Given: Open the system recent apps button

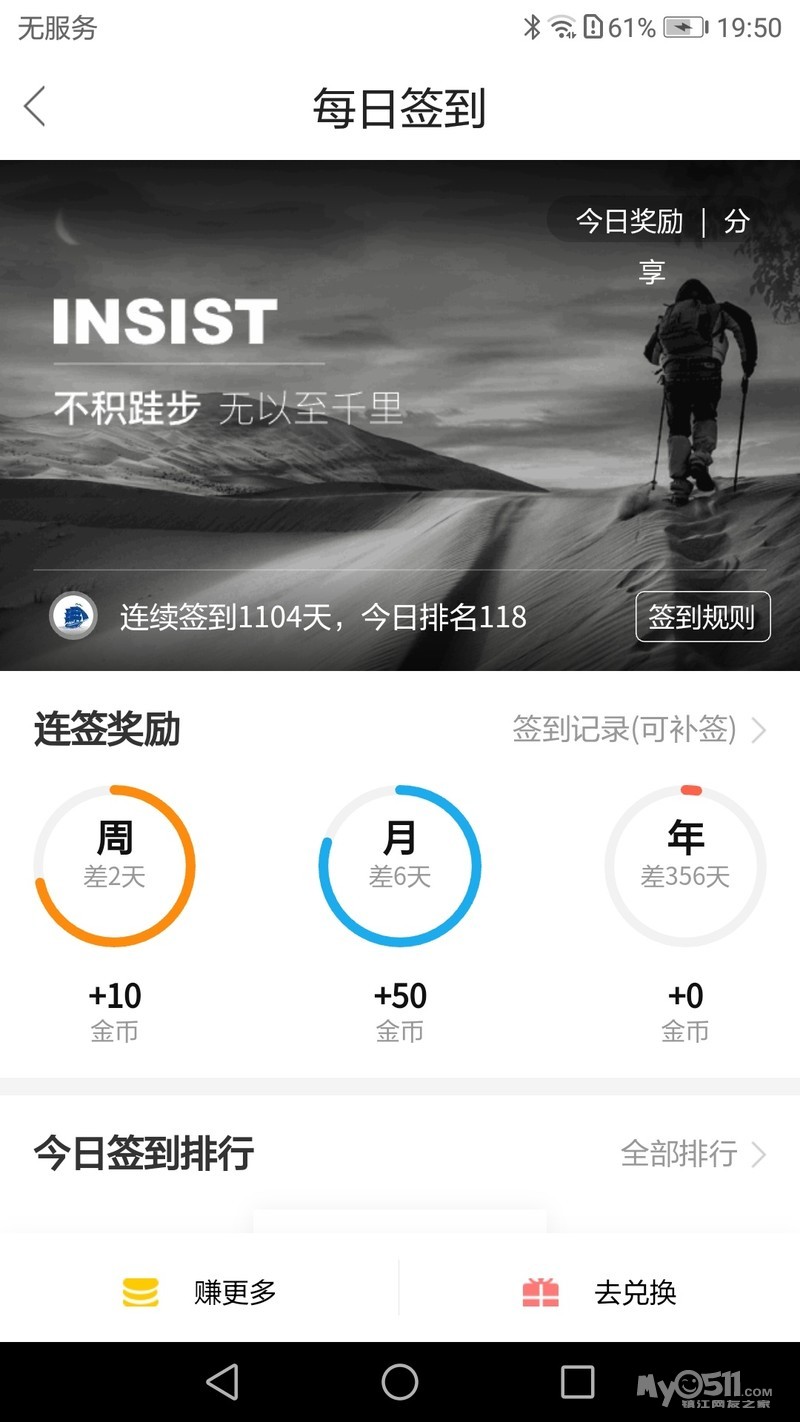Looking at the screenshot, I should (577, 1382).
